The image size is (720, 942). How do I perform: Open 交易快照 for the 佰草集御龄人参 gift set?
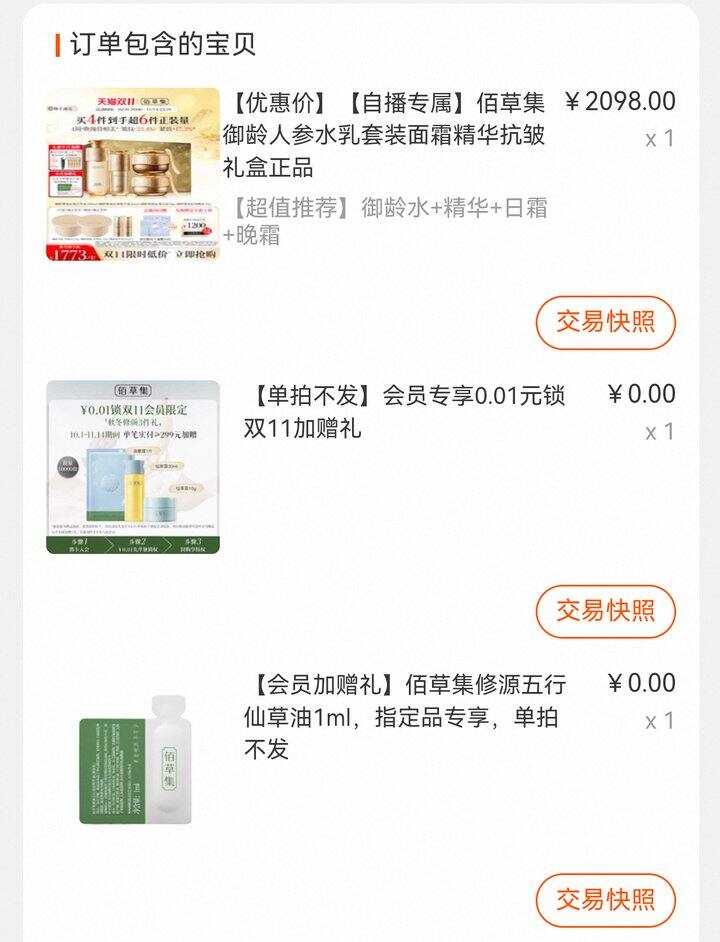[x=605, y=322]
